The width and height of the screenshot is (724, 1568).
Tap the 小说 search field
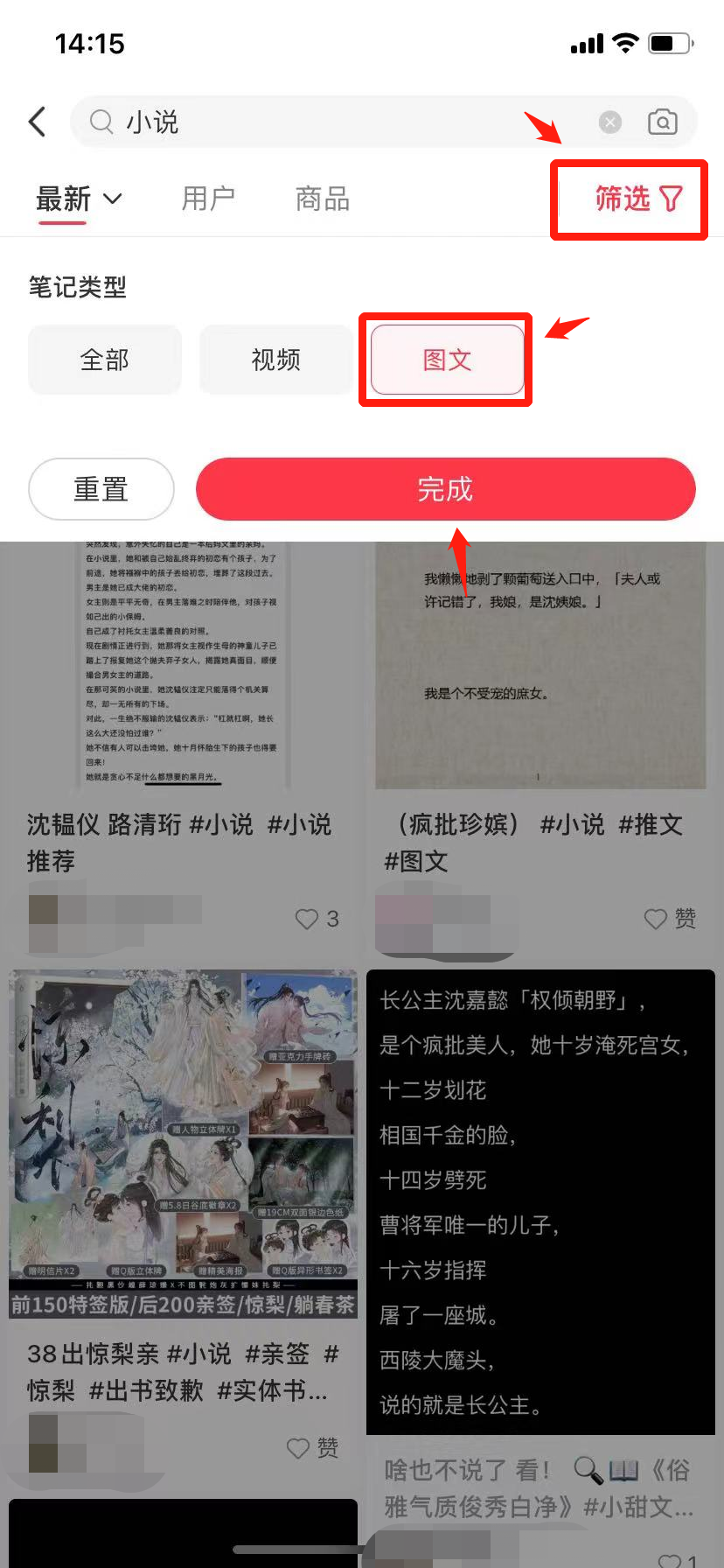341,122
